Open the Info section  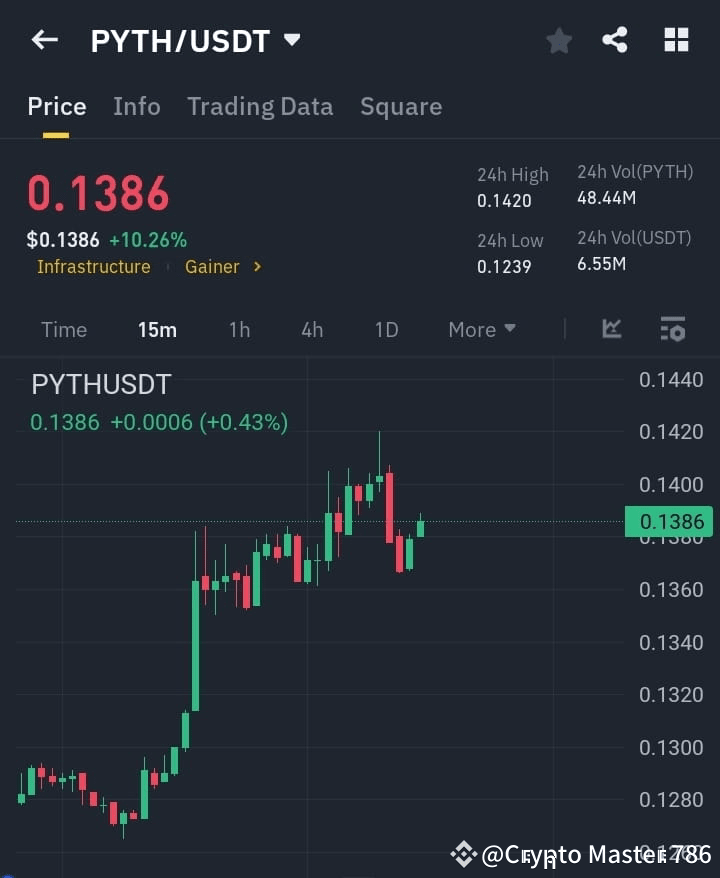[137, 106]
